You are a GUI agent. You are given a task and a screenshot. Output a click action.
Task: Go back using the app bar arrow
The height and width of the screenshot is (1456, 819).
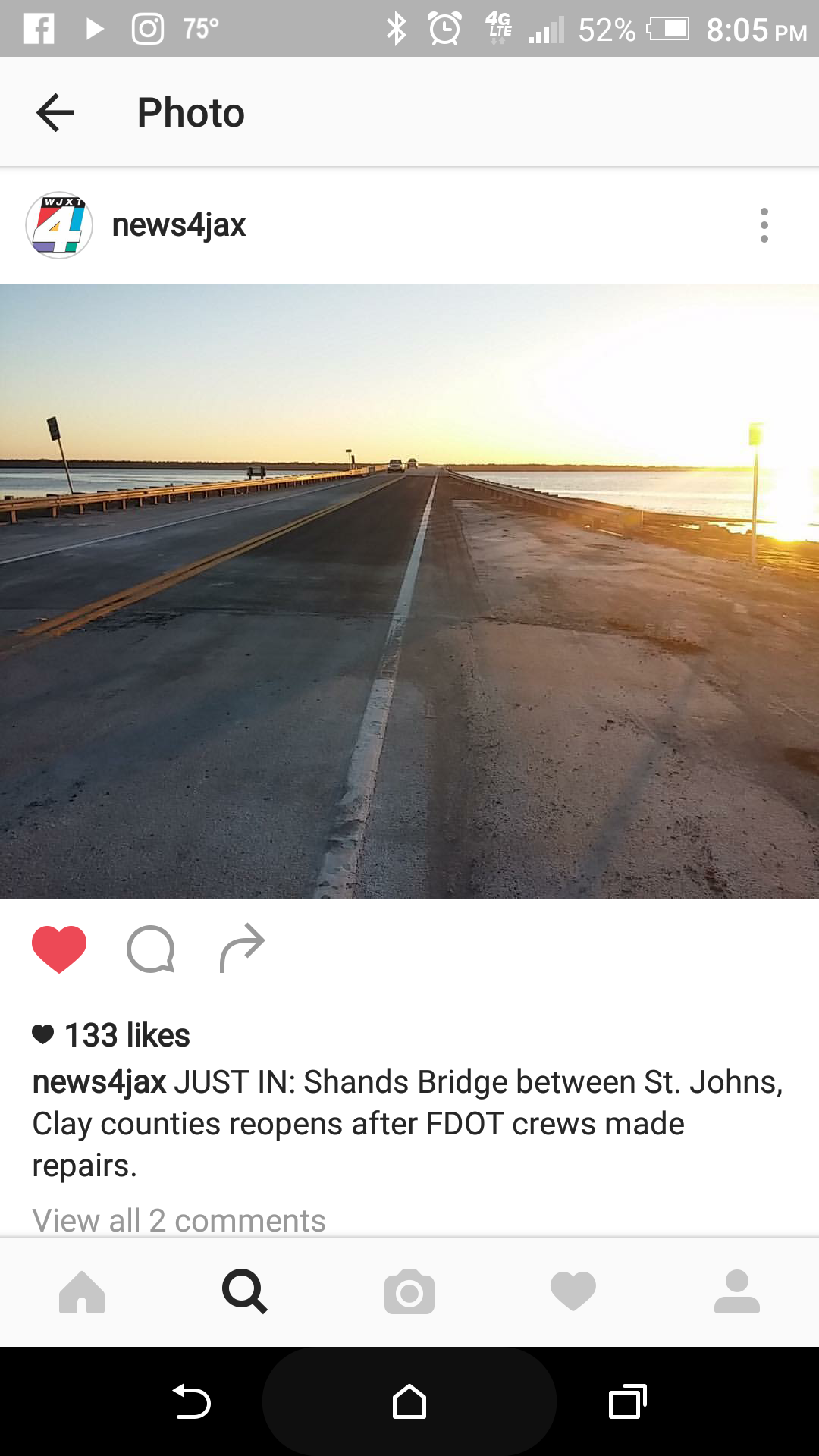55,113
